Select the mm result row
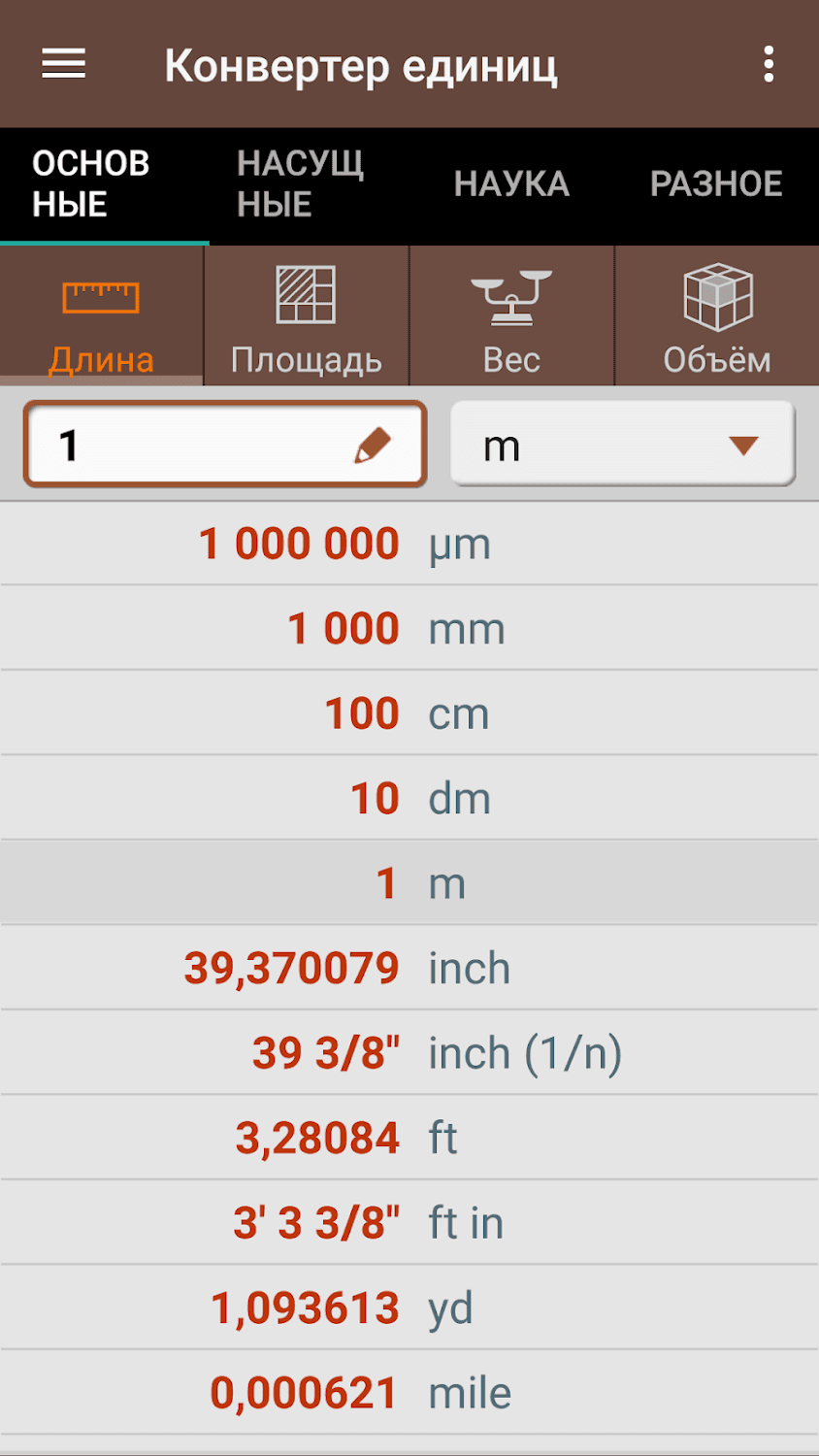819x1456 pixels. [409, 628]
